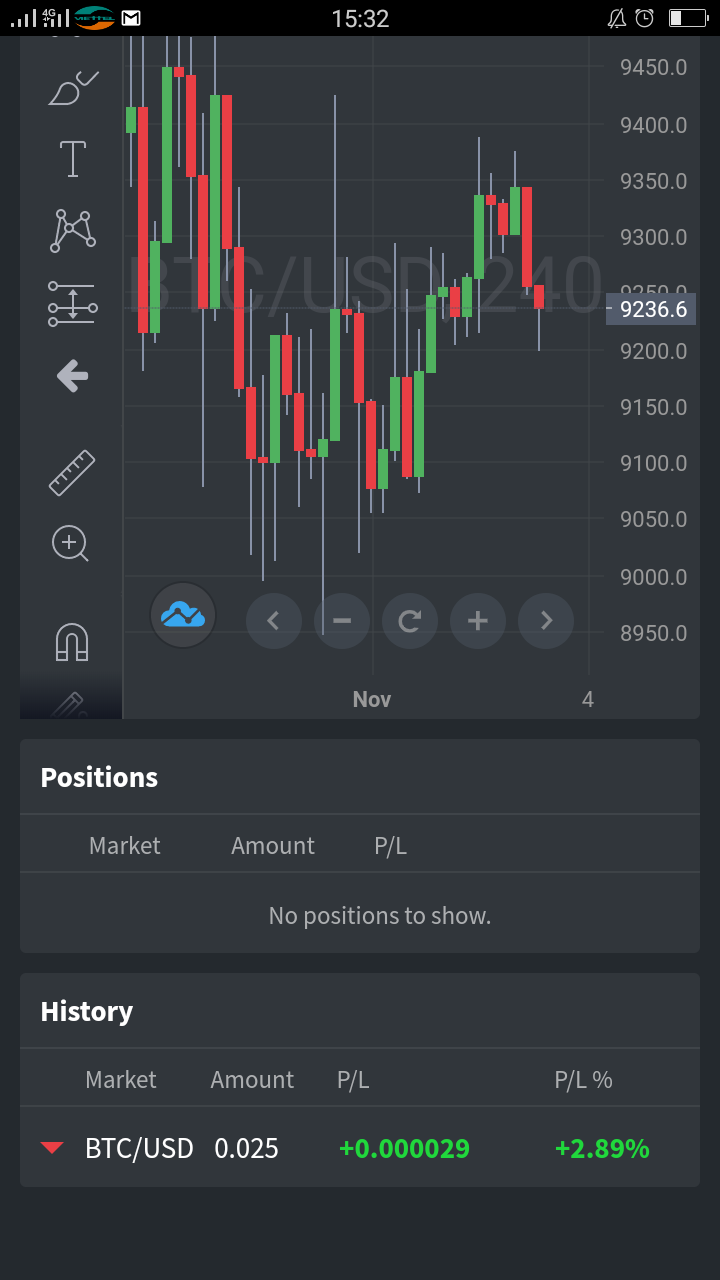Screen dimensions: 720x1280
Task: Select the prediction and measurement tools
Action: tap(72, 303)
